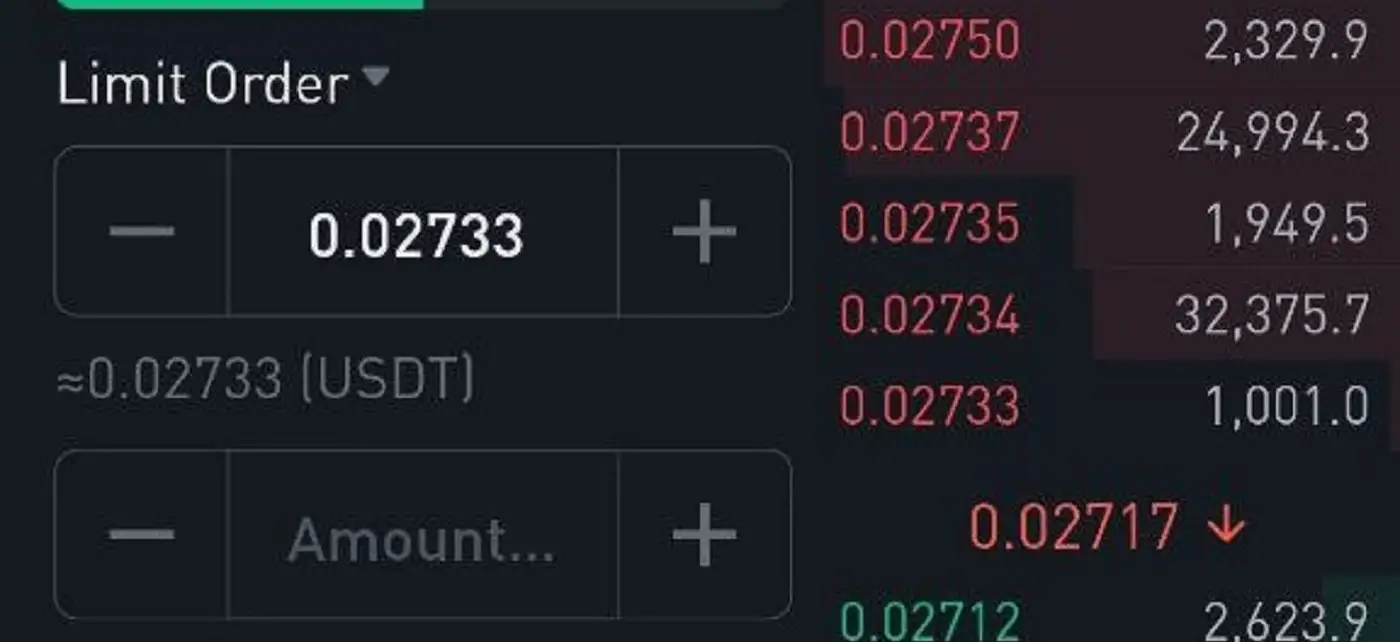Screen dimensions: 1400x642
Task: Increase the limit price with plus
Action: (704, 232)
